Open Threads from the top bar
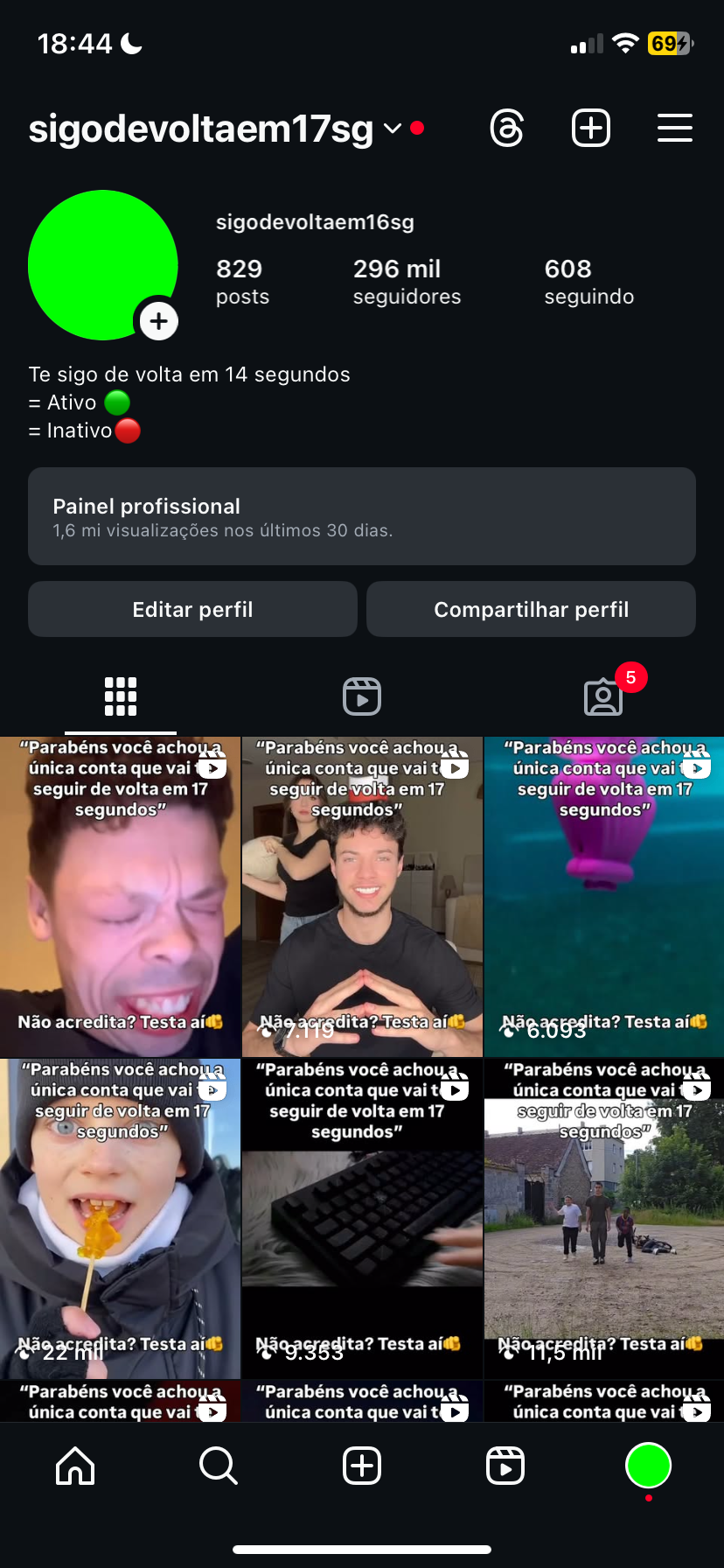Image resolution: width=724 pixels, height=1568 pixels. [507, 129]
